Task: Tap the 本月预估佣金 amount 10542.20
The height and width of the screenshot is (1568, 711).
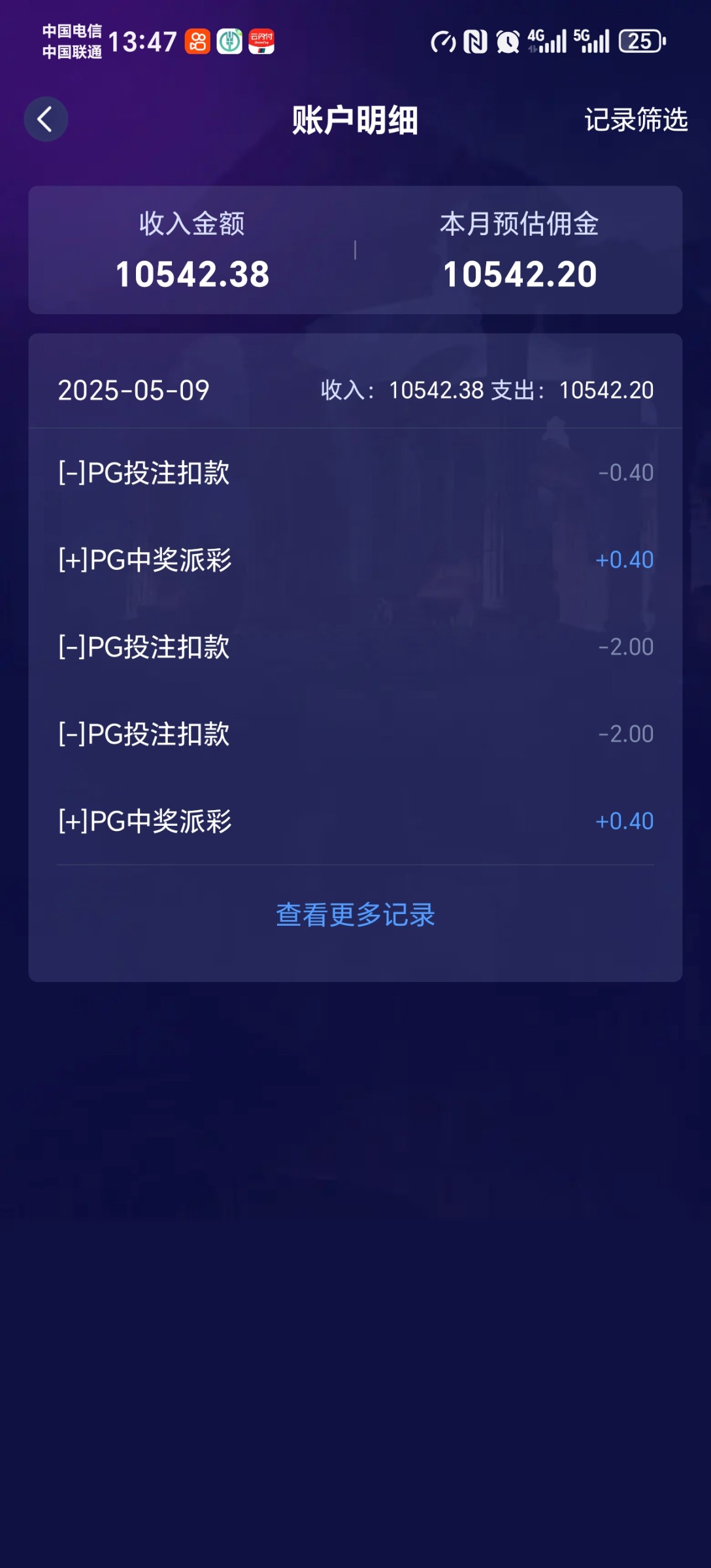Action: click(520, 274)
